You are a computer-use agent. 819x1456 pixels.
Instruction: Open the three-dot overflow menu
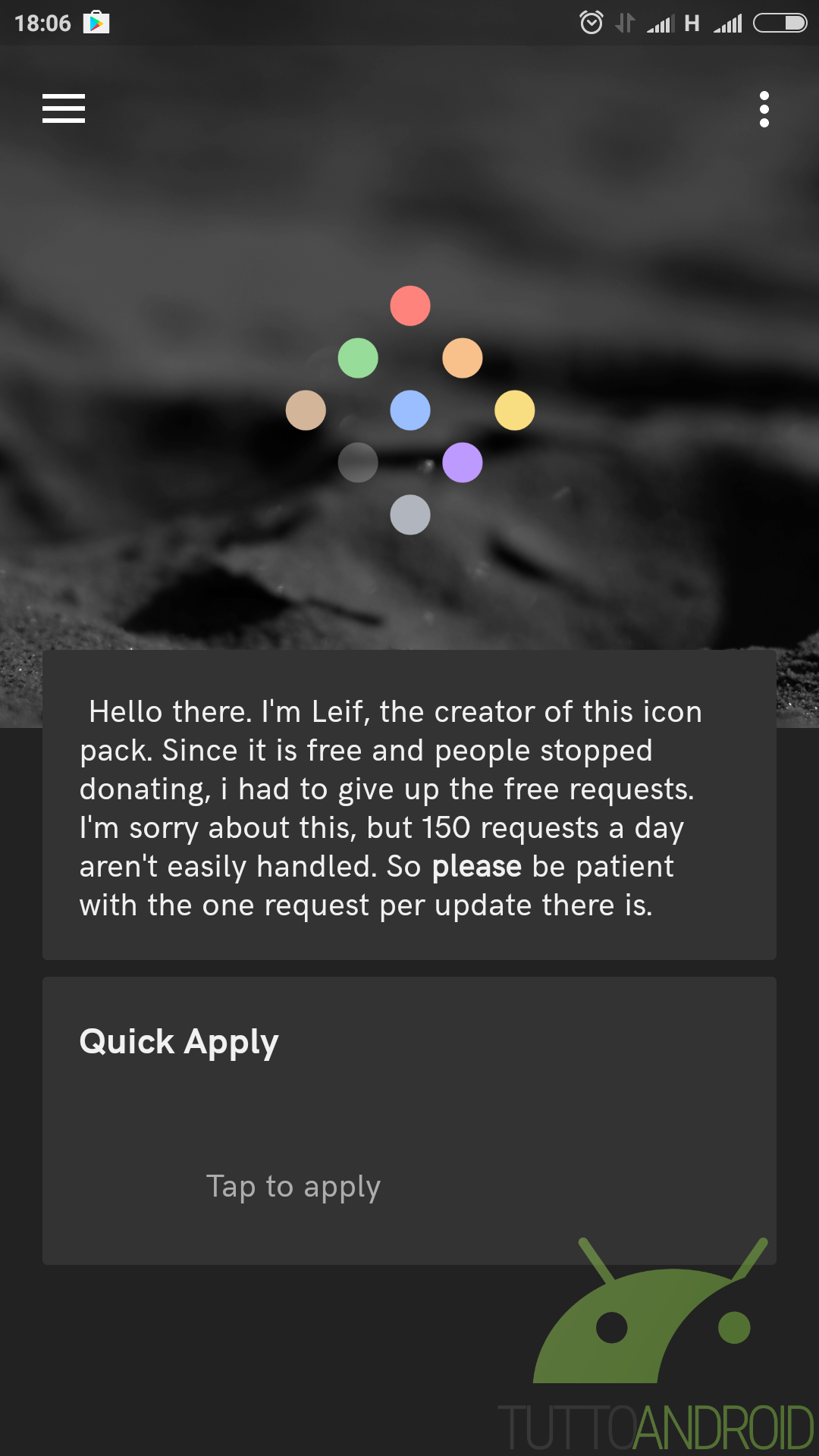764,109
